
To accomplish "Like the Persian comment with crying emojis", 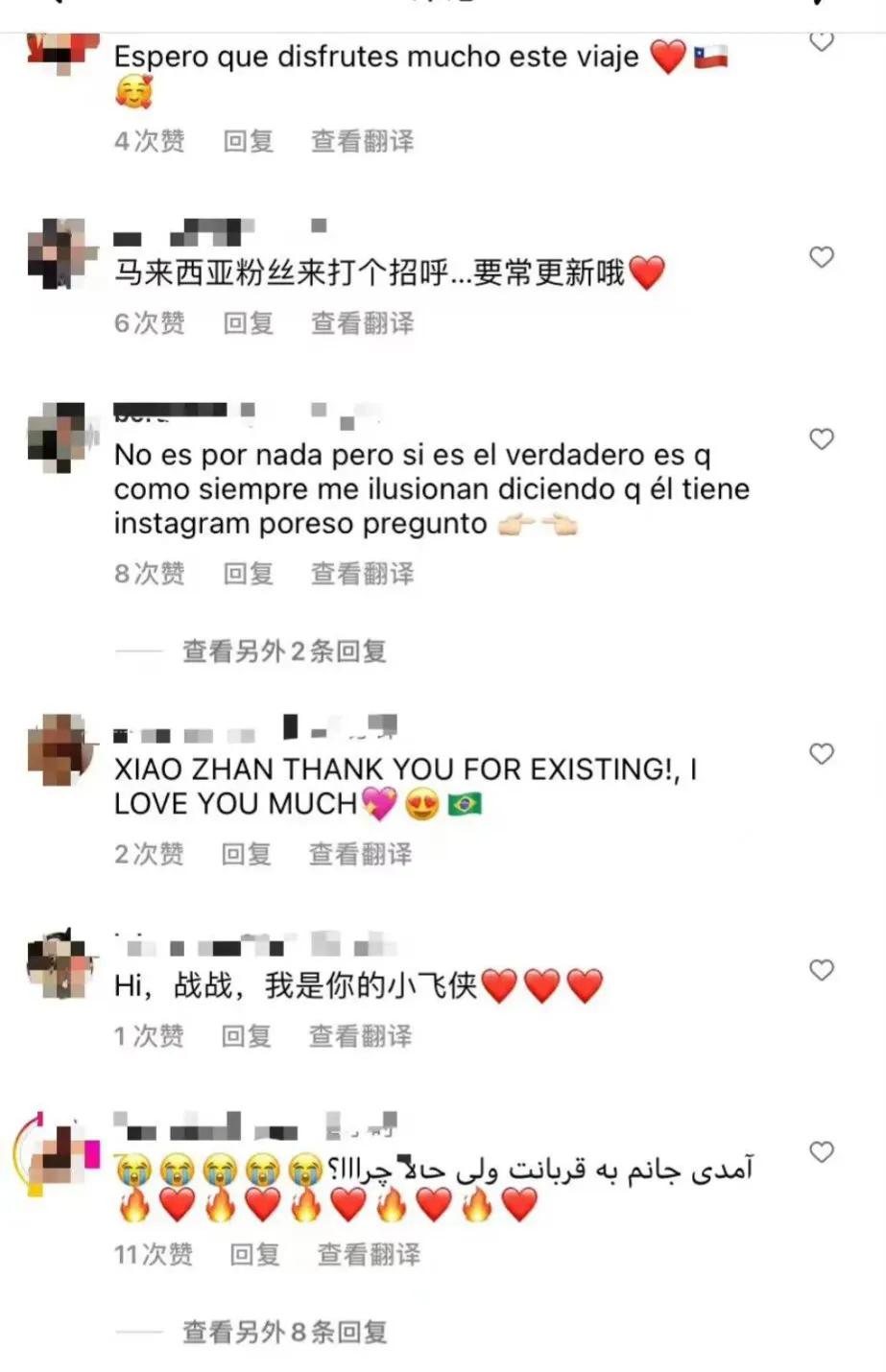I will (821, 1152).
